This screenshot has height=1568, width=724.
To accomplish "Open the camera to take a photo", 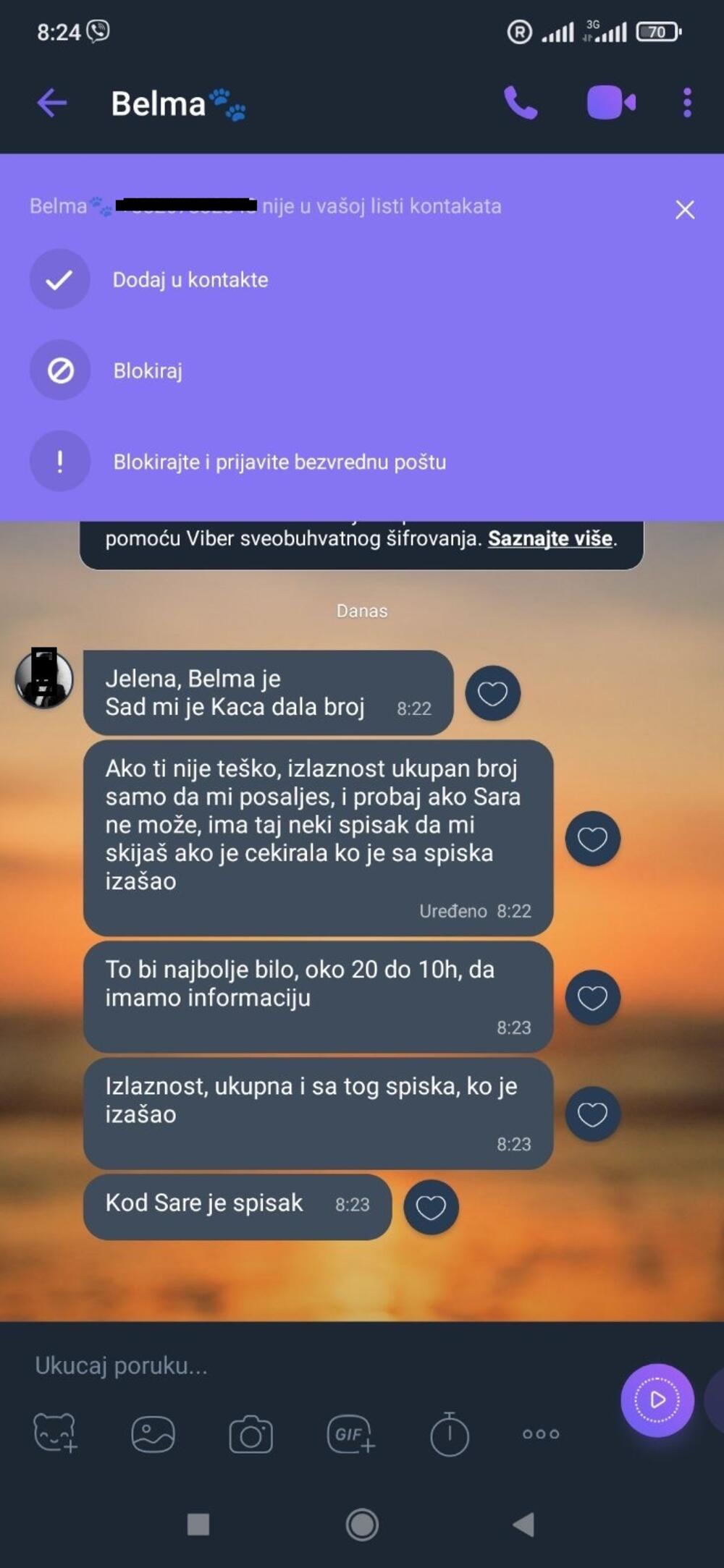I will [251, 1433].
